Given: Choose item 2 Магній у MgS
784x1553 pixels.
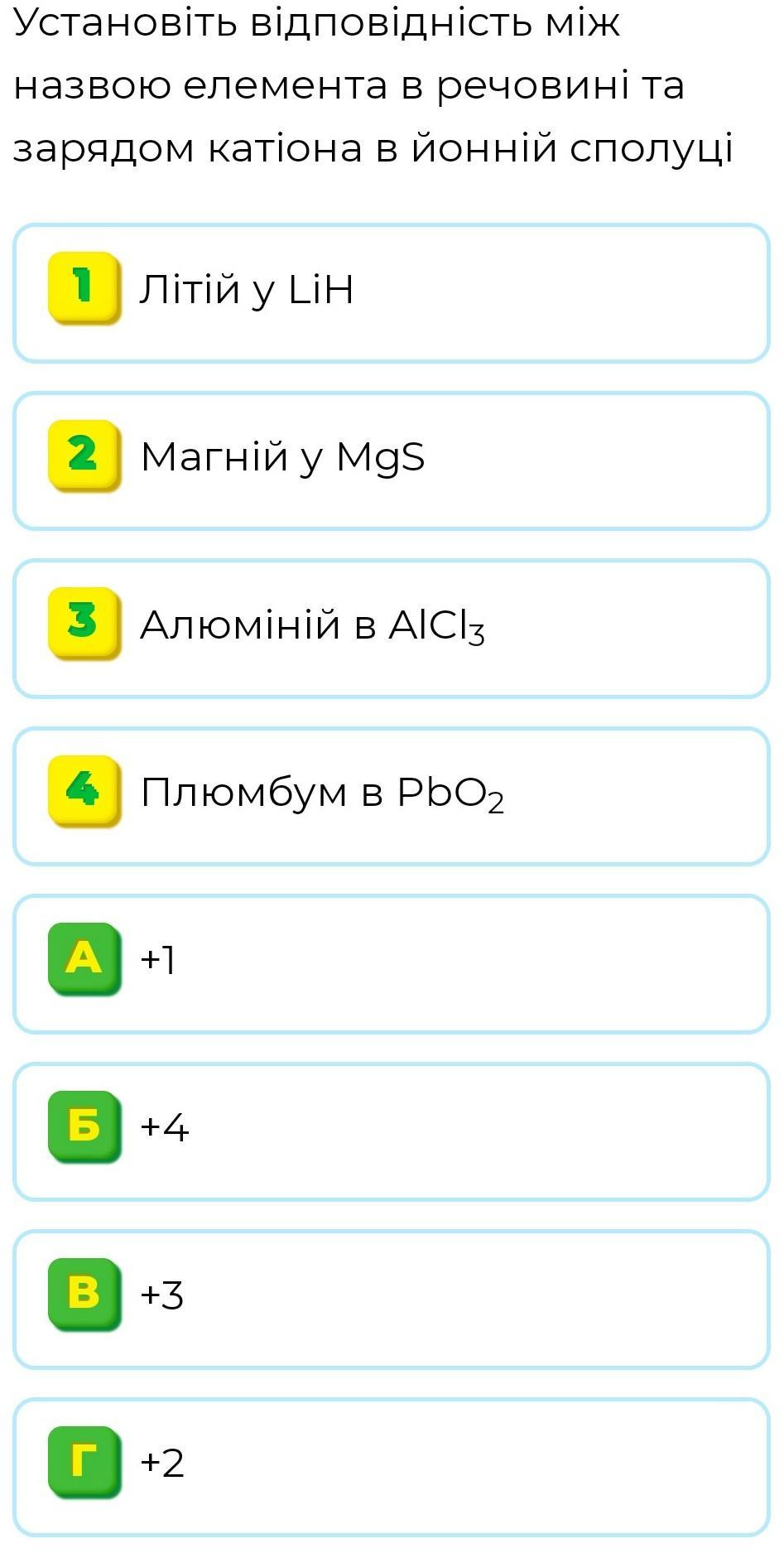Looking at the screenshot, I should tap(392, 461).
